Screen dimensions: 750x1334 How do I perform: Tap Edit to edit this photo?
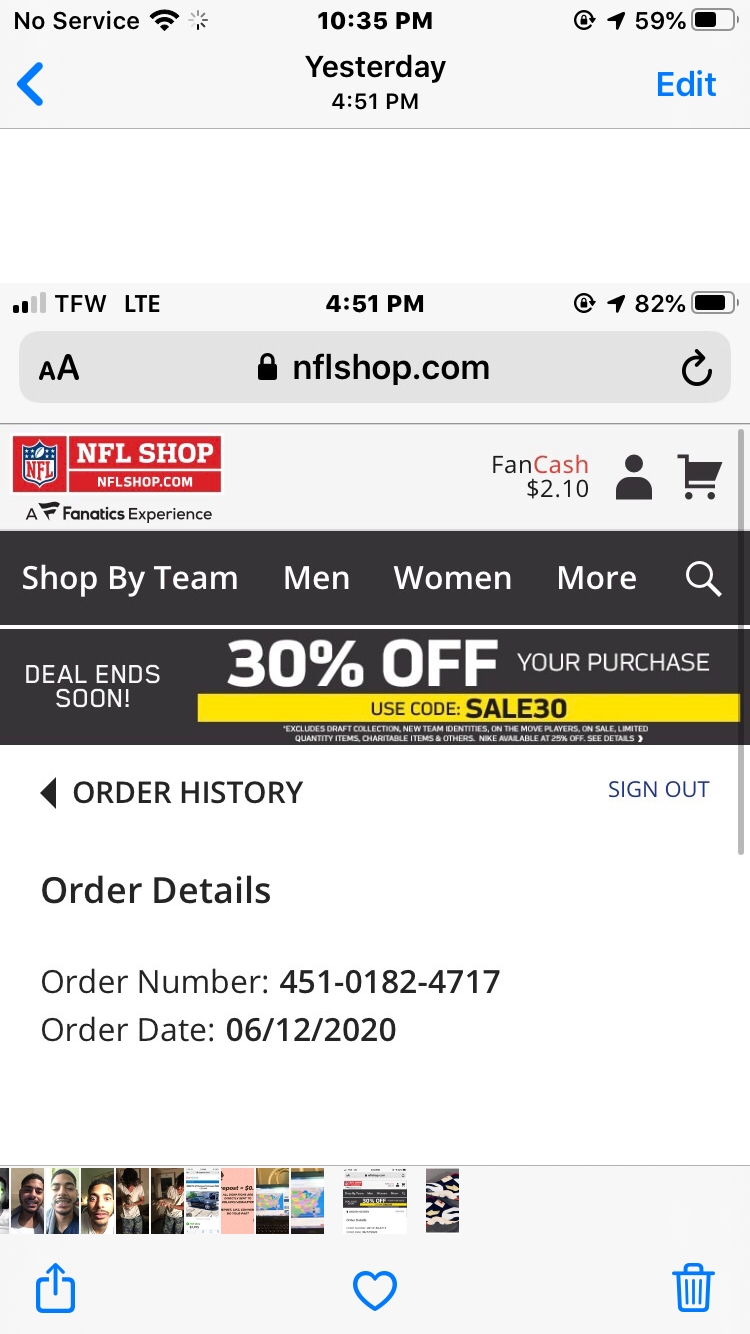686,84
